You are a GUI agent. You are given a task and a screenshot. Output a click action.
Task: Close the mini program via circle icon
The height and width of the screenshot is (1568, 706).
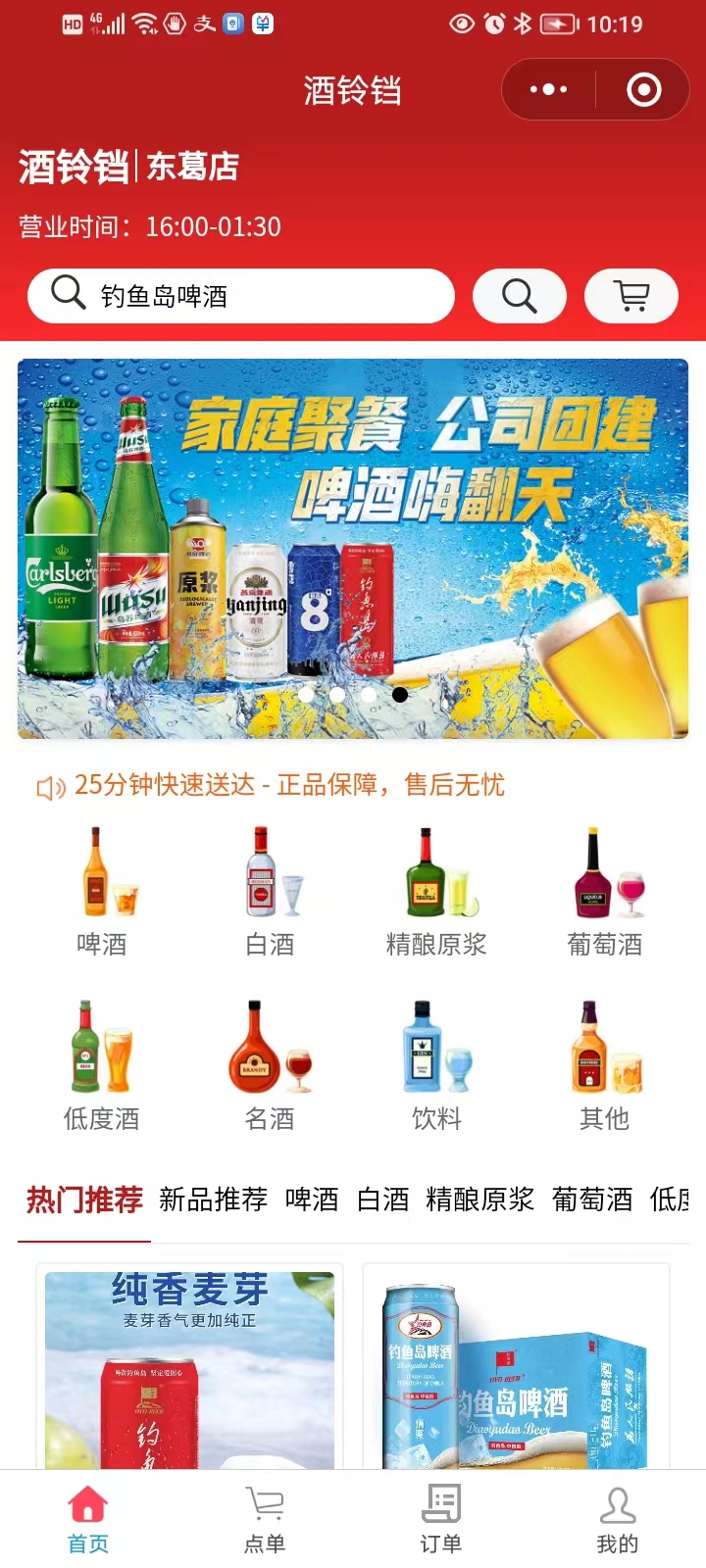click(643, 90)
